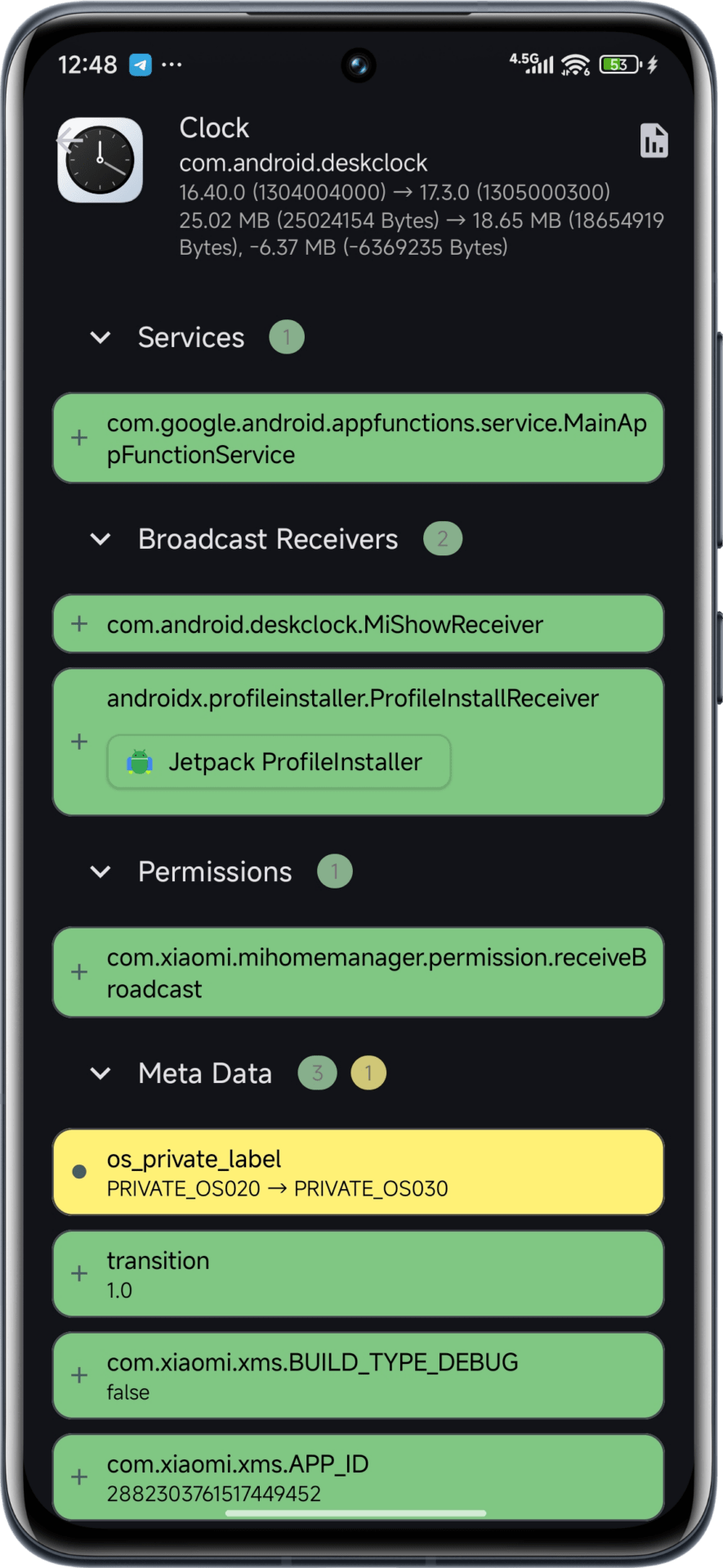This screenshot has width=723, height=1568.
Task: Open the ProfileInstallReceiver entry
Action: (358, 700)
